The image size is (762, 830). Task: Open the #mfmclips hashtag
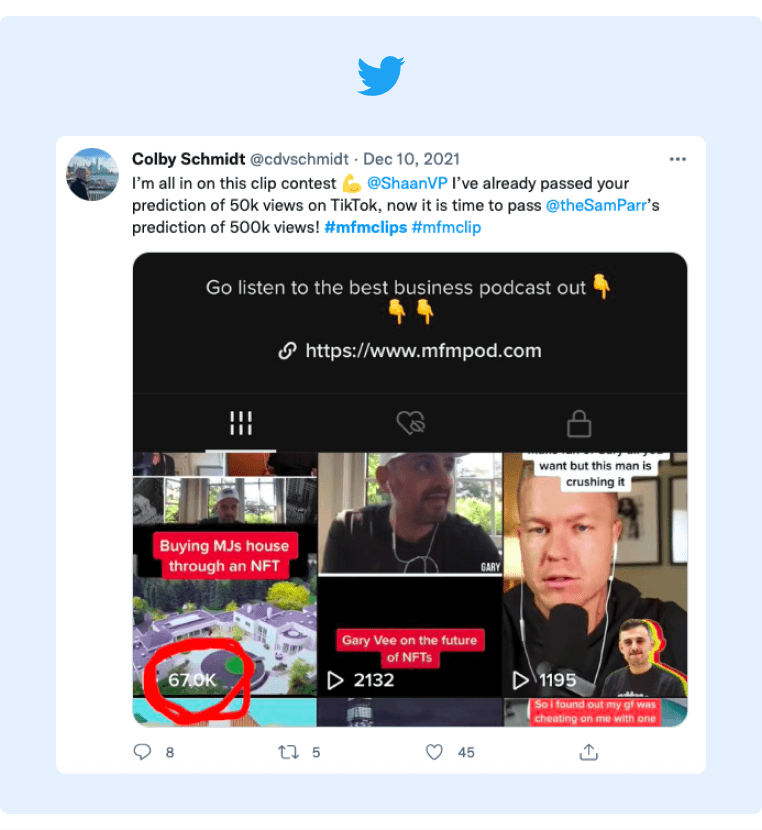(x=365, y=227)
